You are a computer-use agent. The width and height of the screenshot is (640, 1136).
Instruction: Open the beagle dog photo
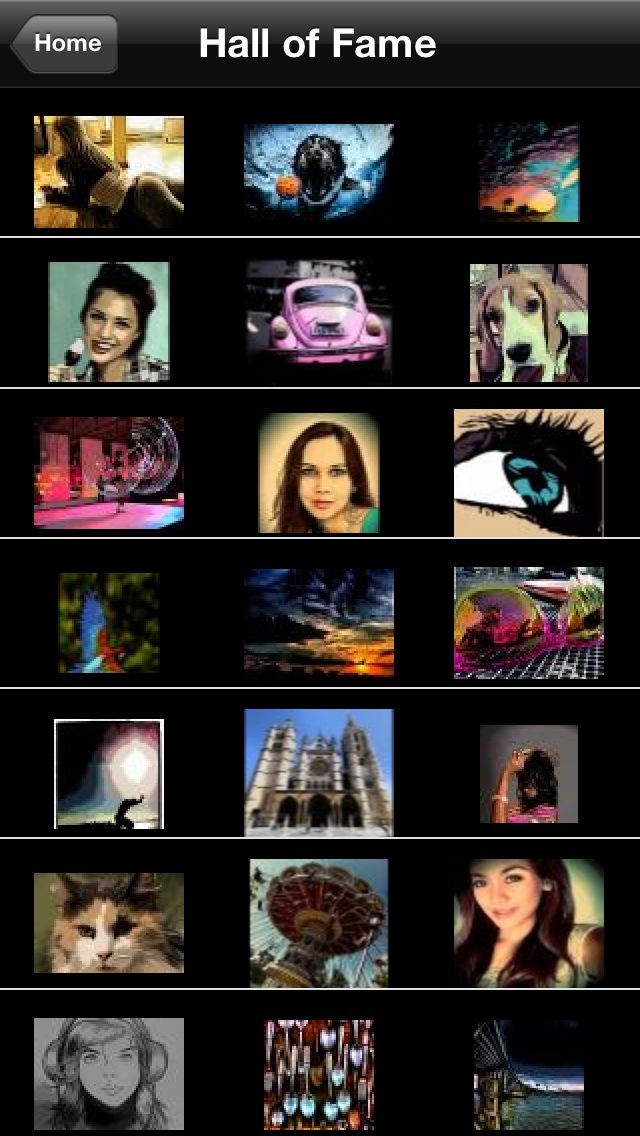[528, 322]
